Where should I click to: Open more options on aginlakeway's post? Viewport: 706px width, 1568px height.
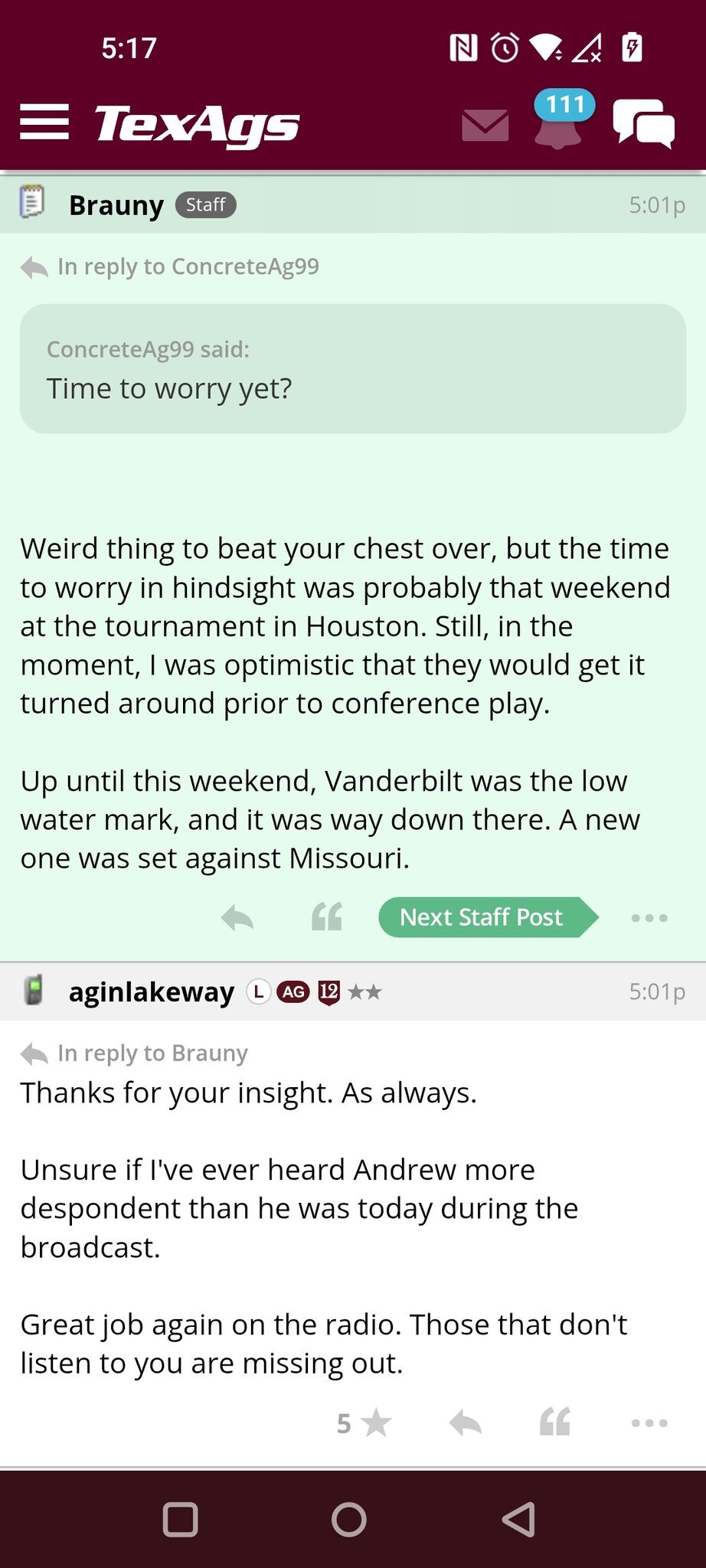pyautogui.click(x=649, y=1423)
